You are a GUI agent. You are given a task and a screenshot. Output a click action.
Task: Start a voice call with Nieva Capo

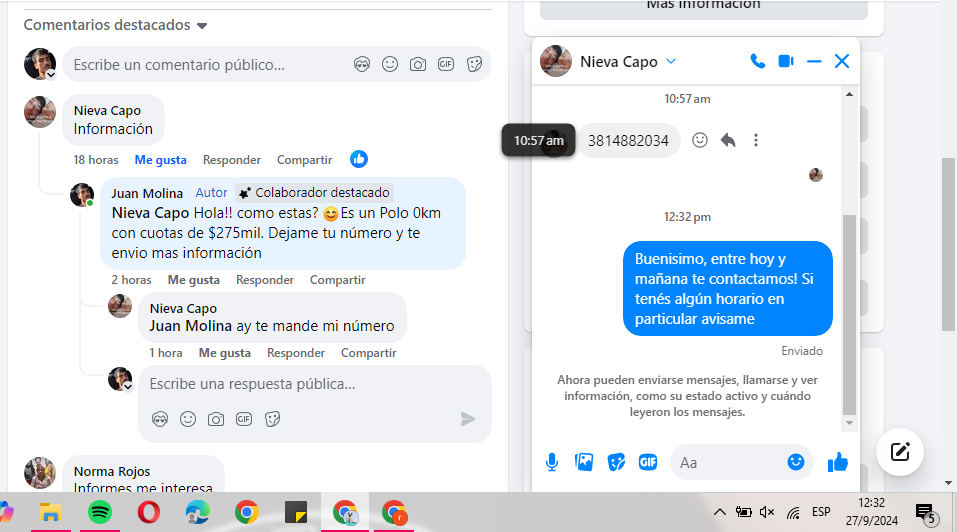757,61
